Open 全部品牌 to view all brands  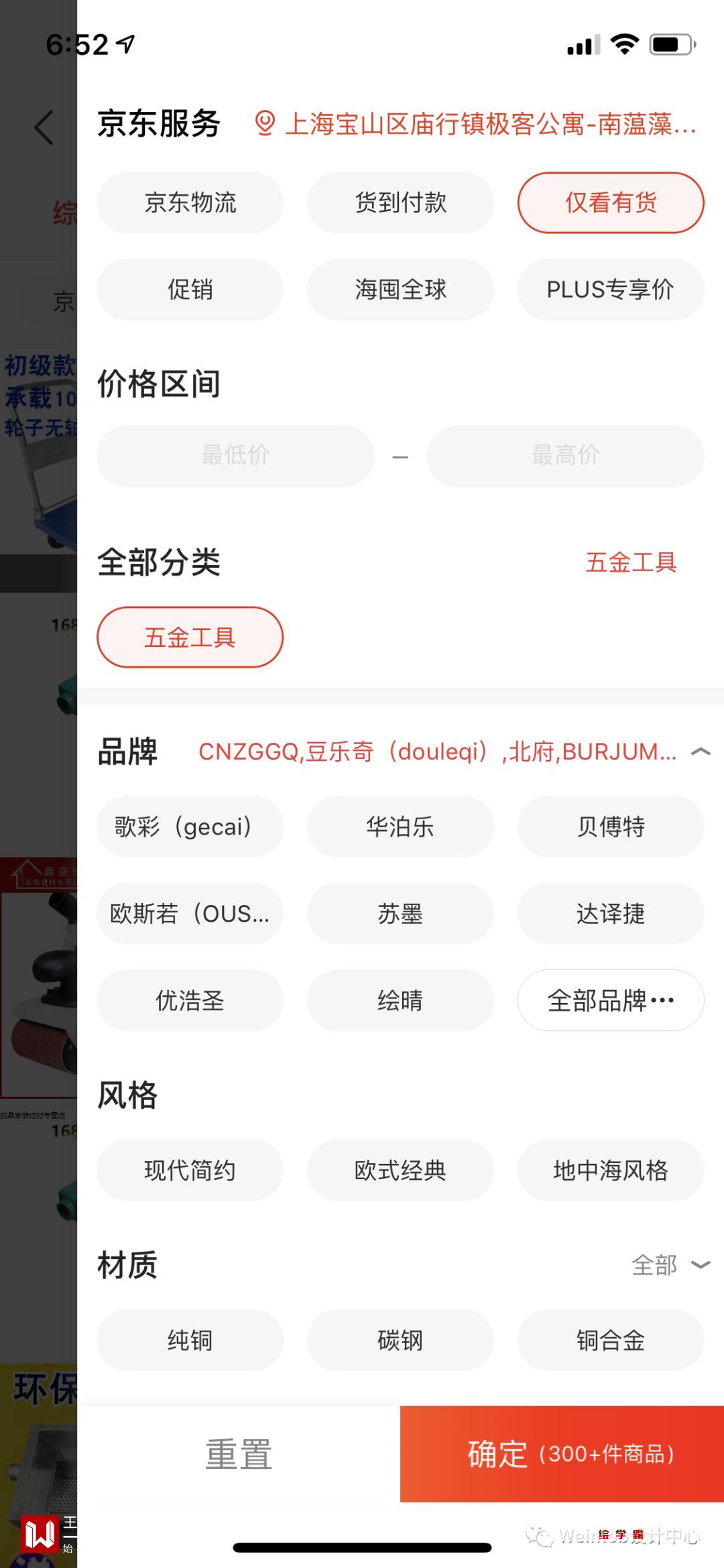point(610,1000)
